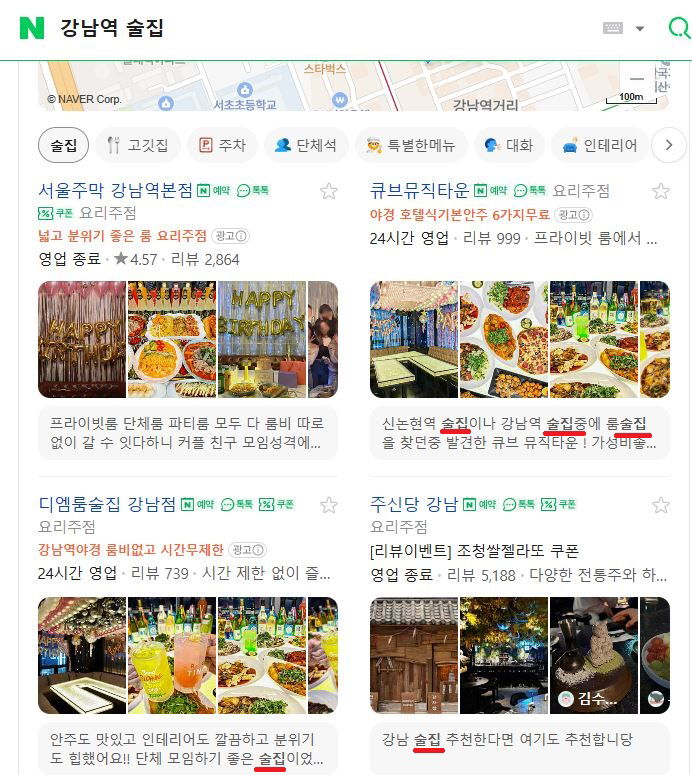This screenshot has height=775, width=692.
Task: Open the 서울주막 강남역본점 listing
Action: click(115, 190)
